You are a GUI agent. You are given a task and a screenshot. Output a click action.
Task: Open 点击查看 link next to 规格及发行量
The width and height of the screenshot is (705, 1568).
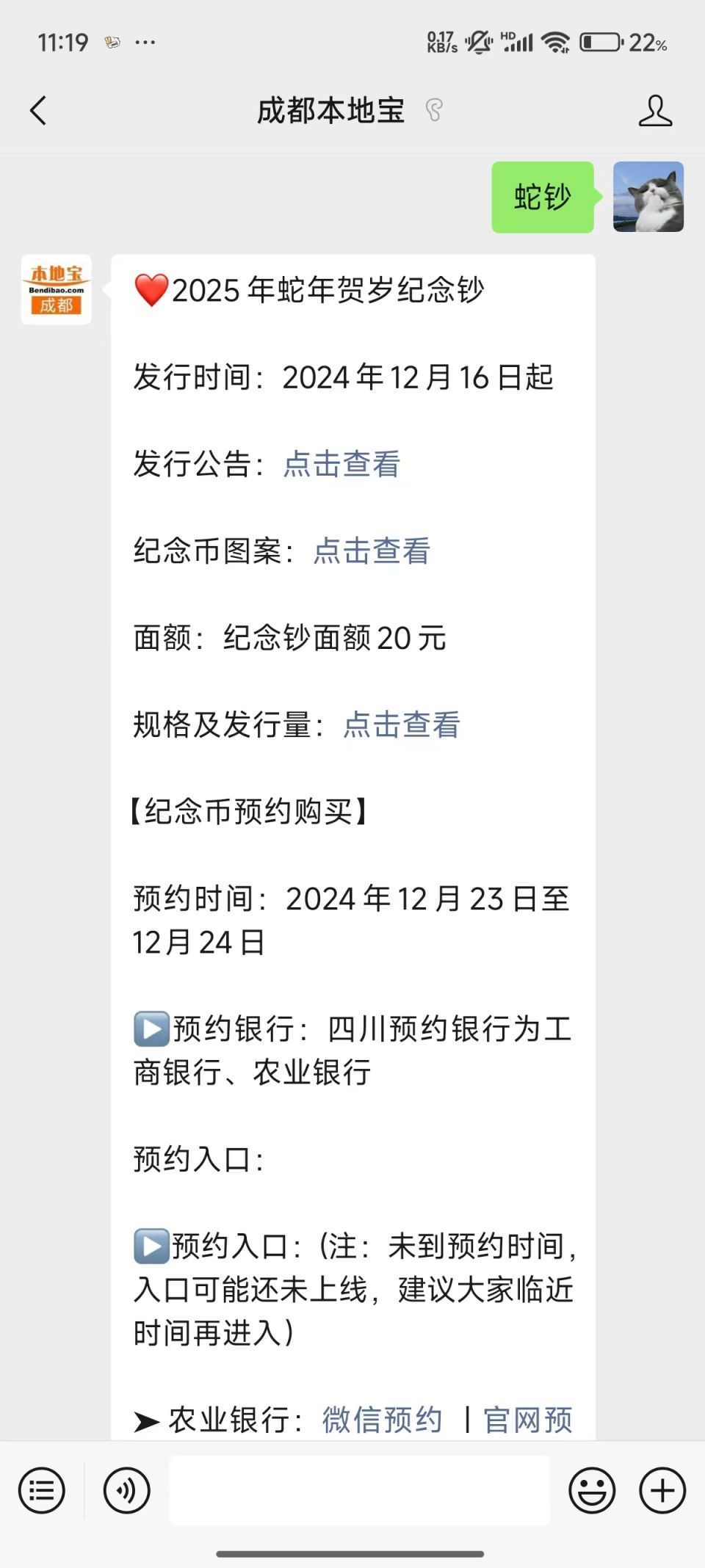click(402, 725)
